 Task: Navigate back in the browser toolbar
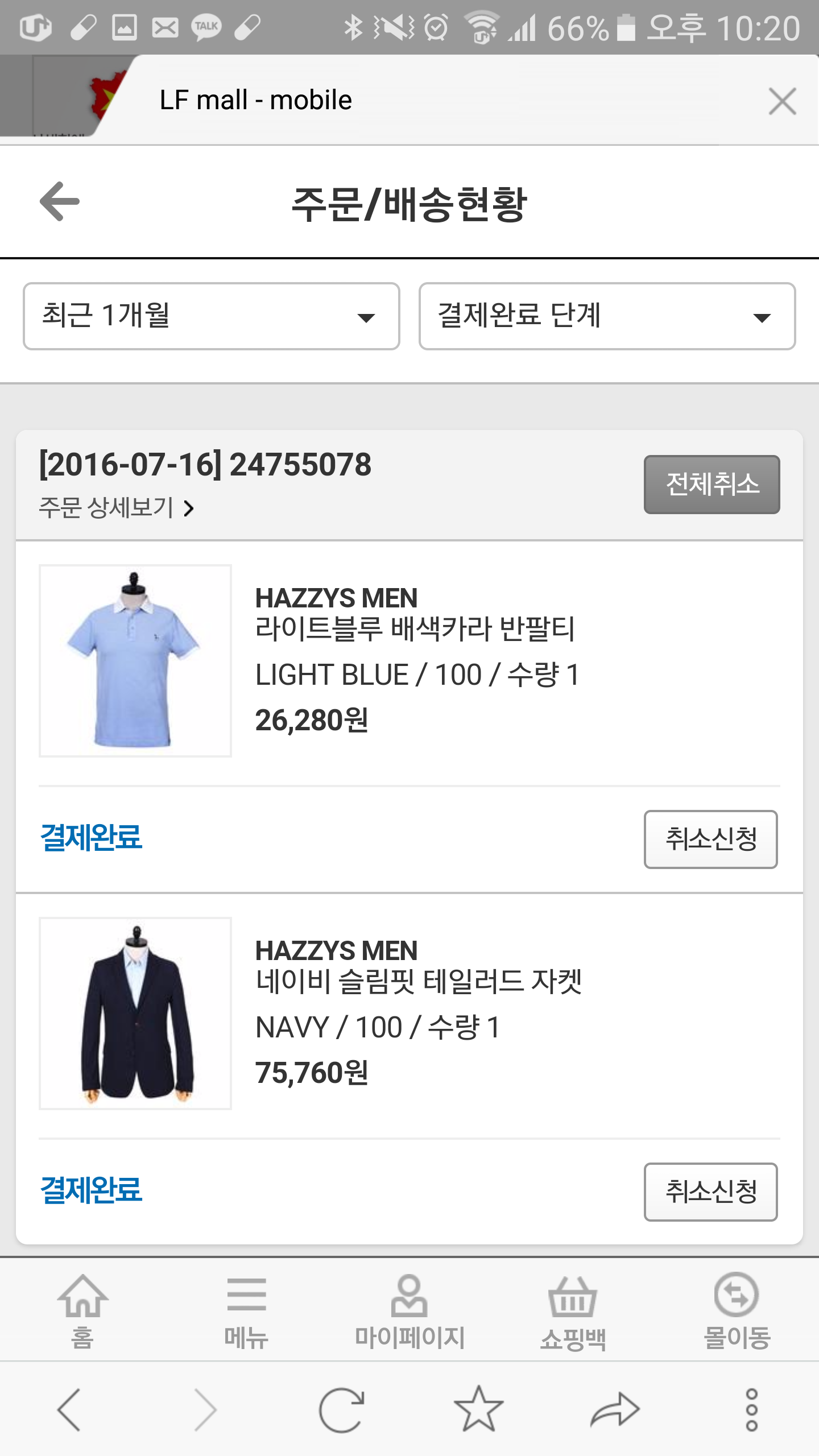coord(69,1409)
